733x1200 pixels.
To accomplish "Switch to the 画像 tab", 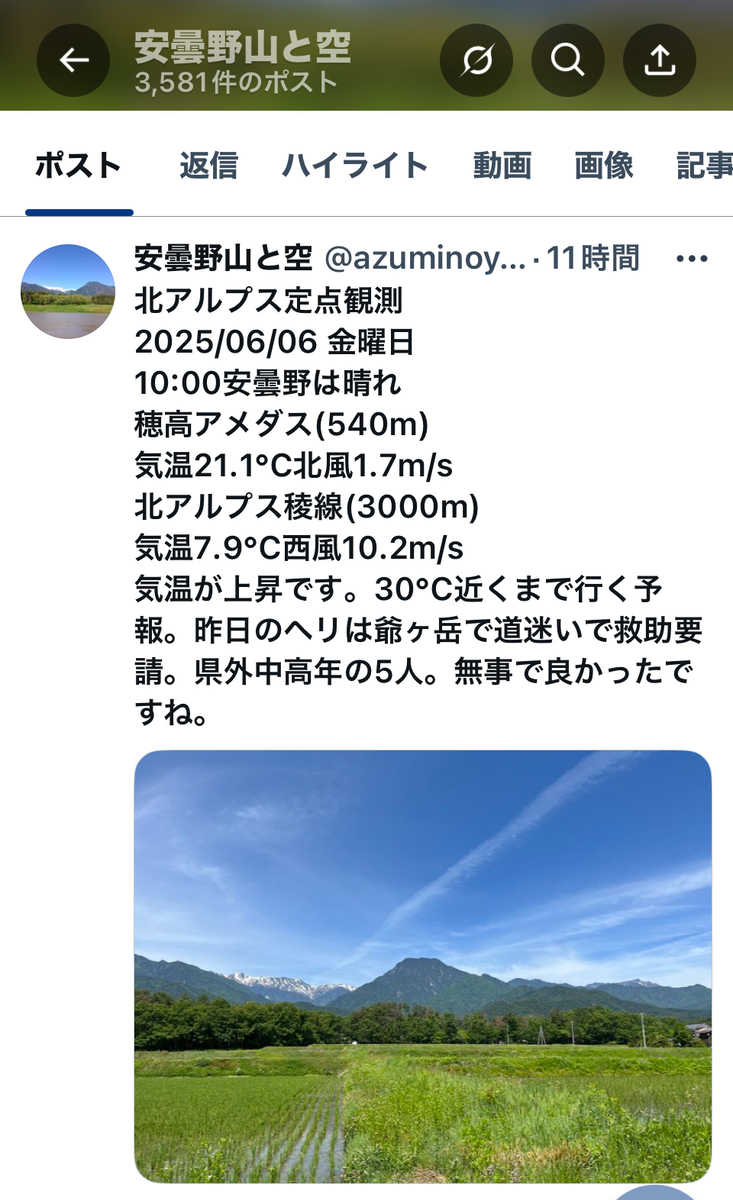I will click(x=604, y=165).
